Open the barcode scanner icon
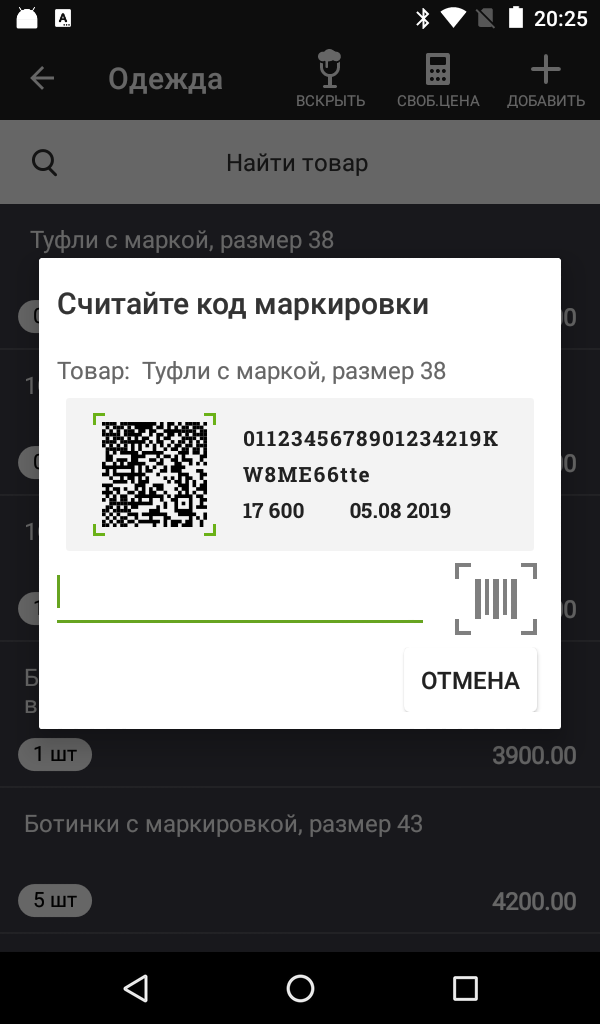This screenshot has width=600, height=1024. [496, 598]
